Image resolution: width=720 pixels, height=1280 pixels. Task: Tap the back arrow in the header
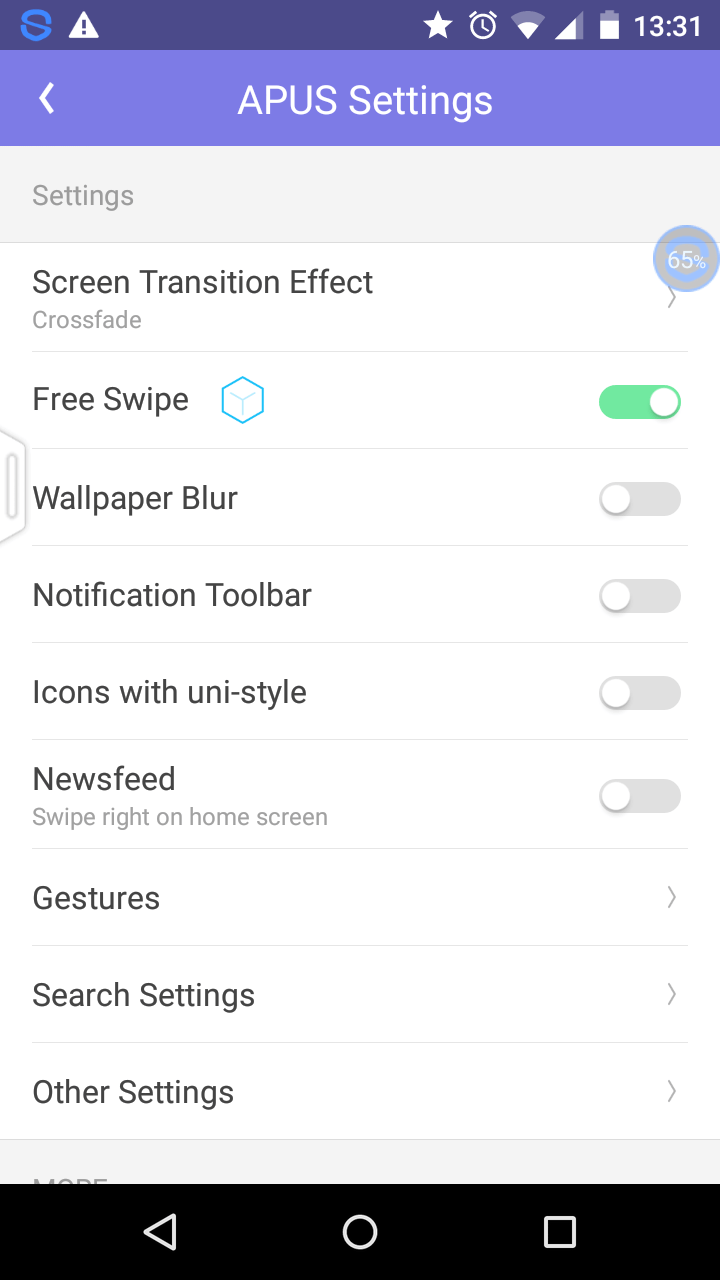(45, 98)
